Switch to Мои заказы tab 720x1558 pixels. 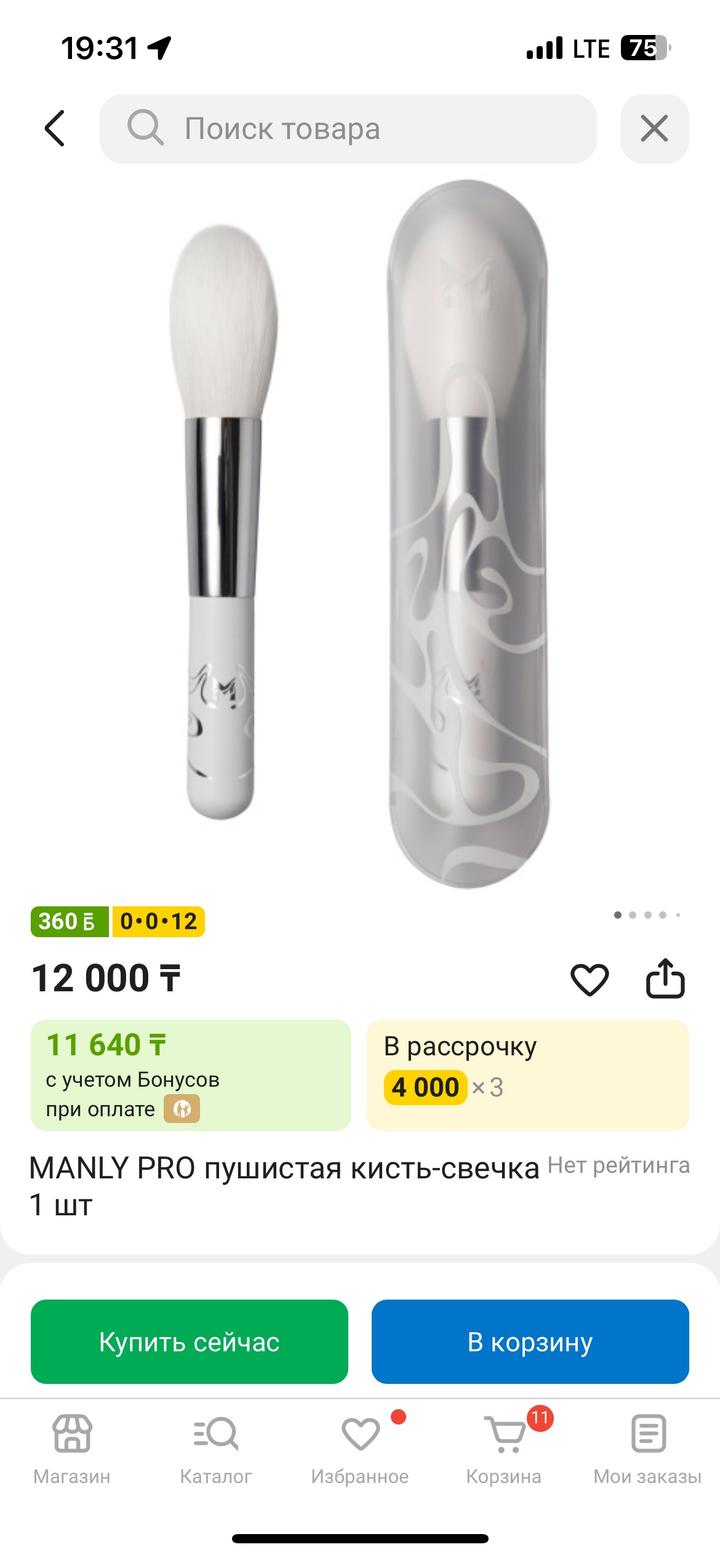(648, 1449)
